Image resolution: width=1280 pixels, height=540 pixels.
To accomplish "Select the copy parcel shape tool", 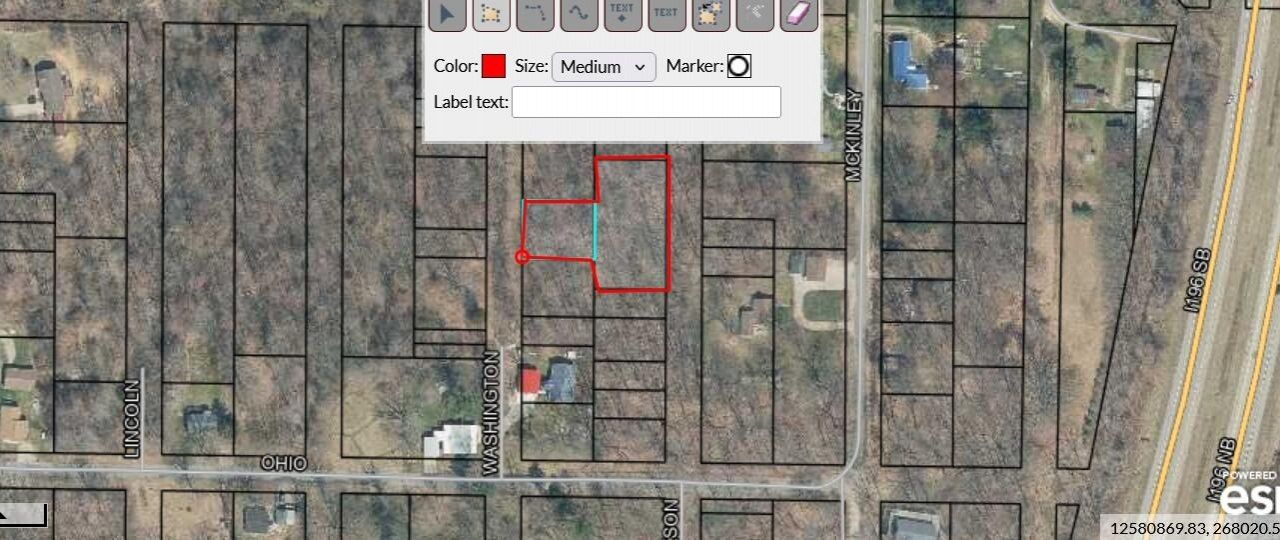I will (711, 13).
